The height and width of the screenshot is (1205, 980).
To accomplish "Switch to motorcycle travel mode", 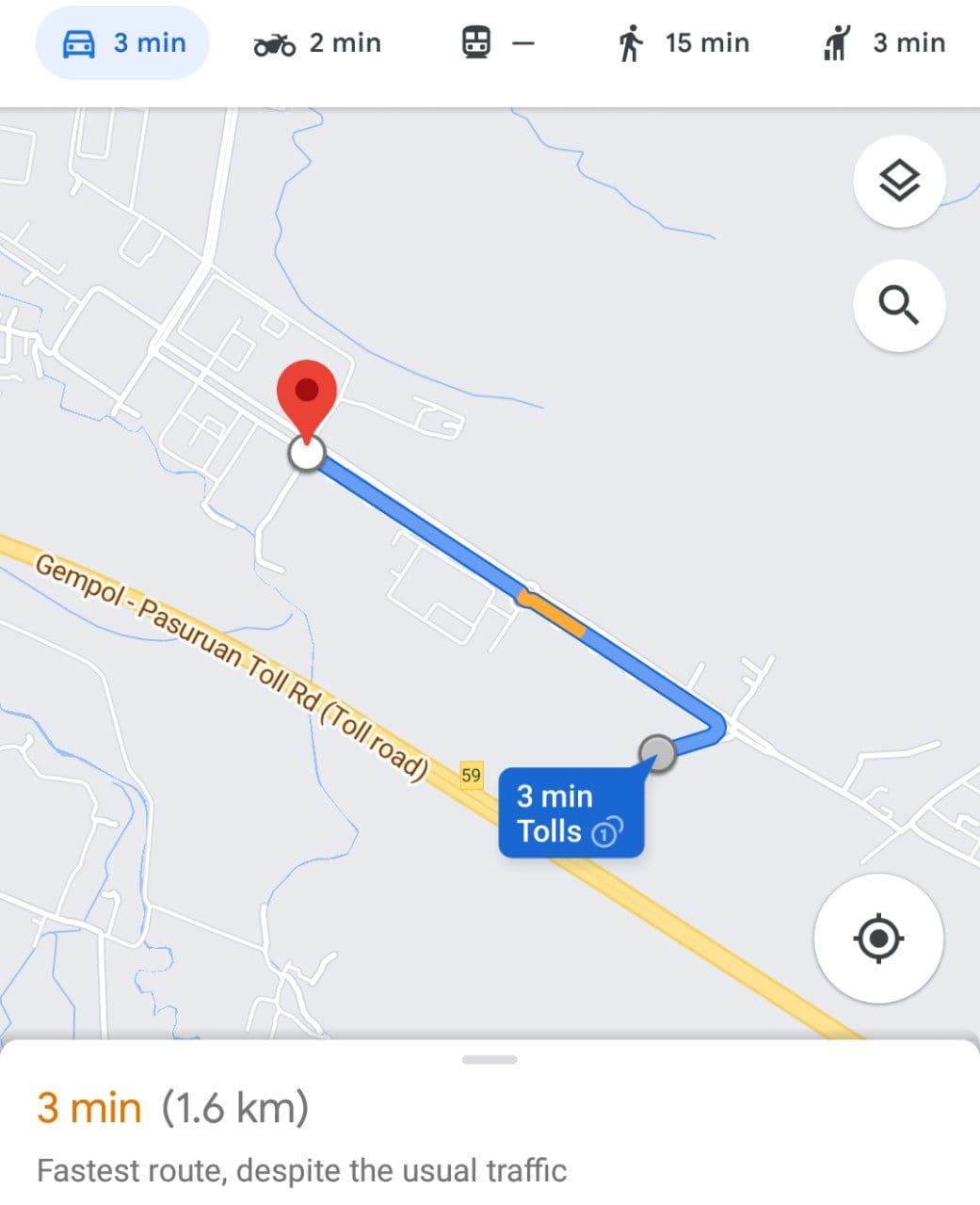I will tap(317, 43).
